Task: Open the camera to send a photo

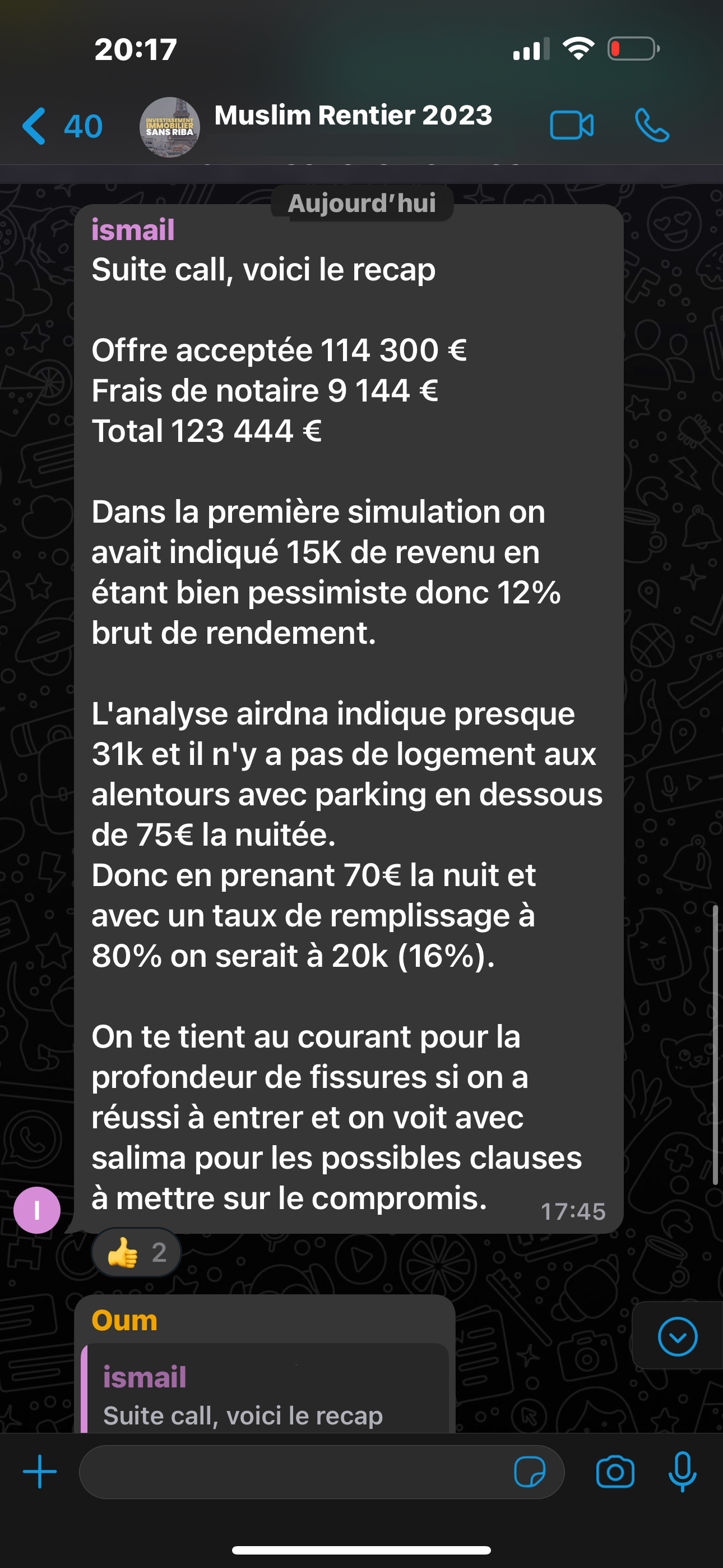Action: pos(615,1472)
